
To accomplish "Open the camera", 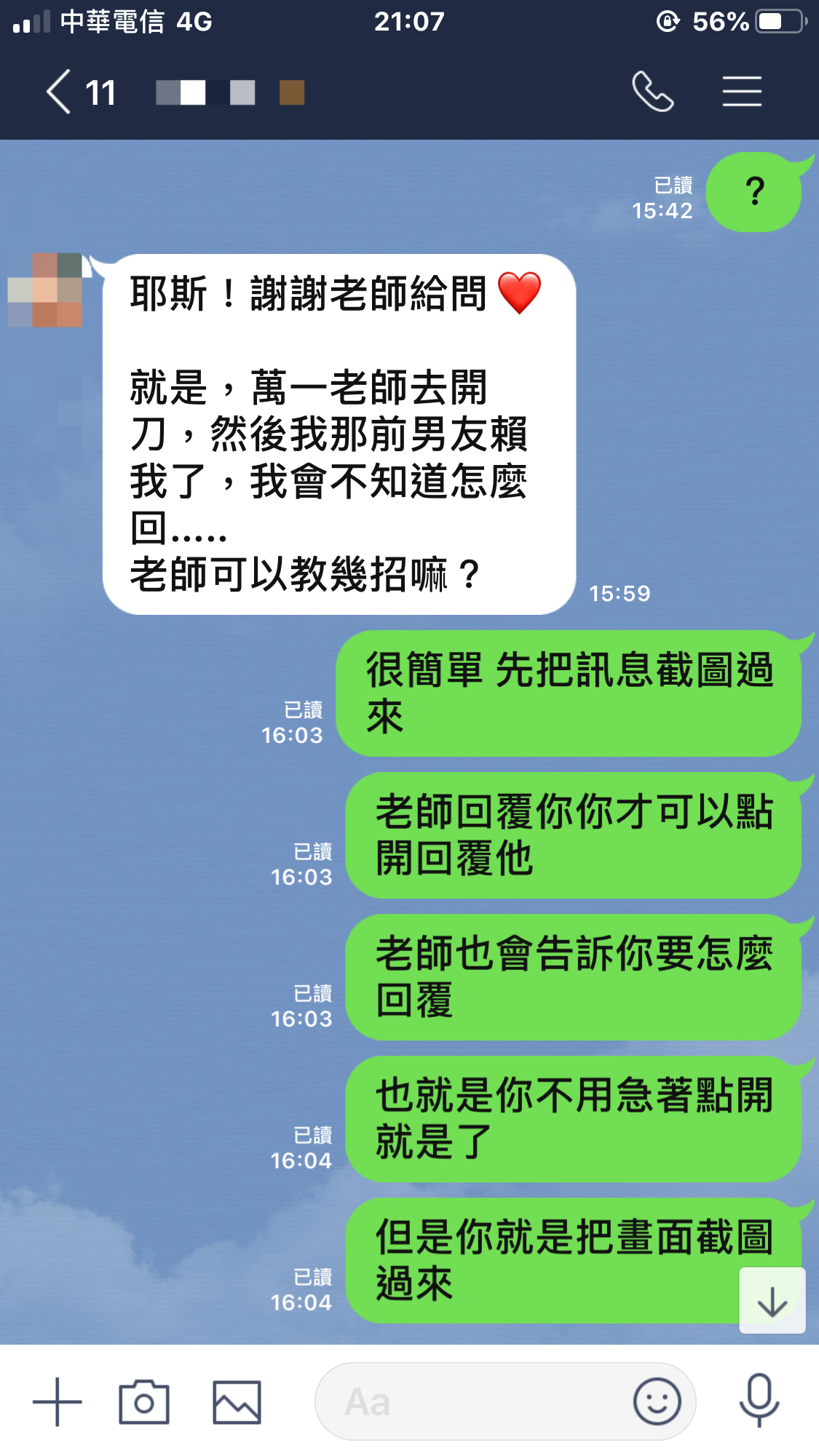I will coord(144,1401).
